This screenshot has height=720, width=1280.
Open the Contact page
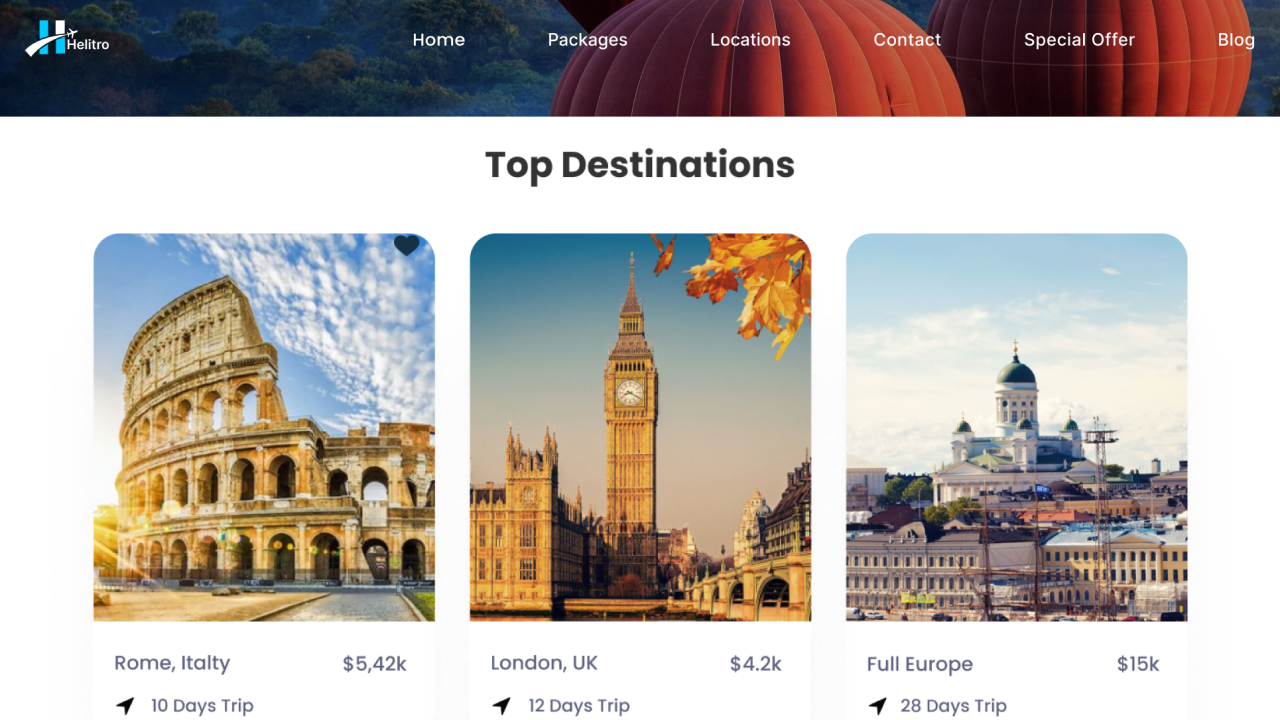coord(906,40)
